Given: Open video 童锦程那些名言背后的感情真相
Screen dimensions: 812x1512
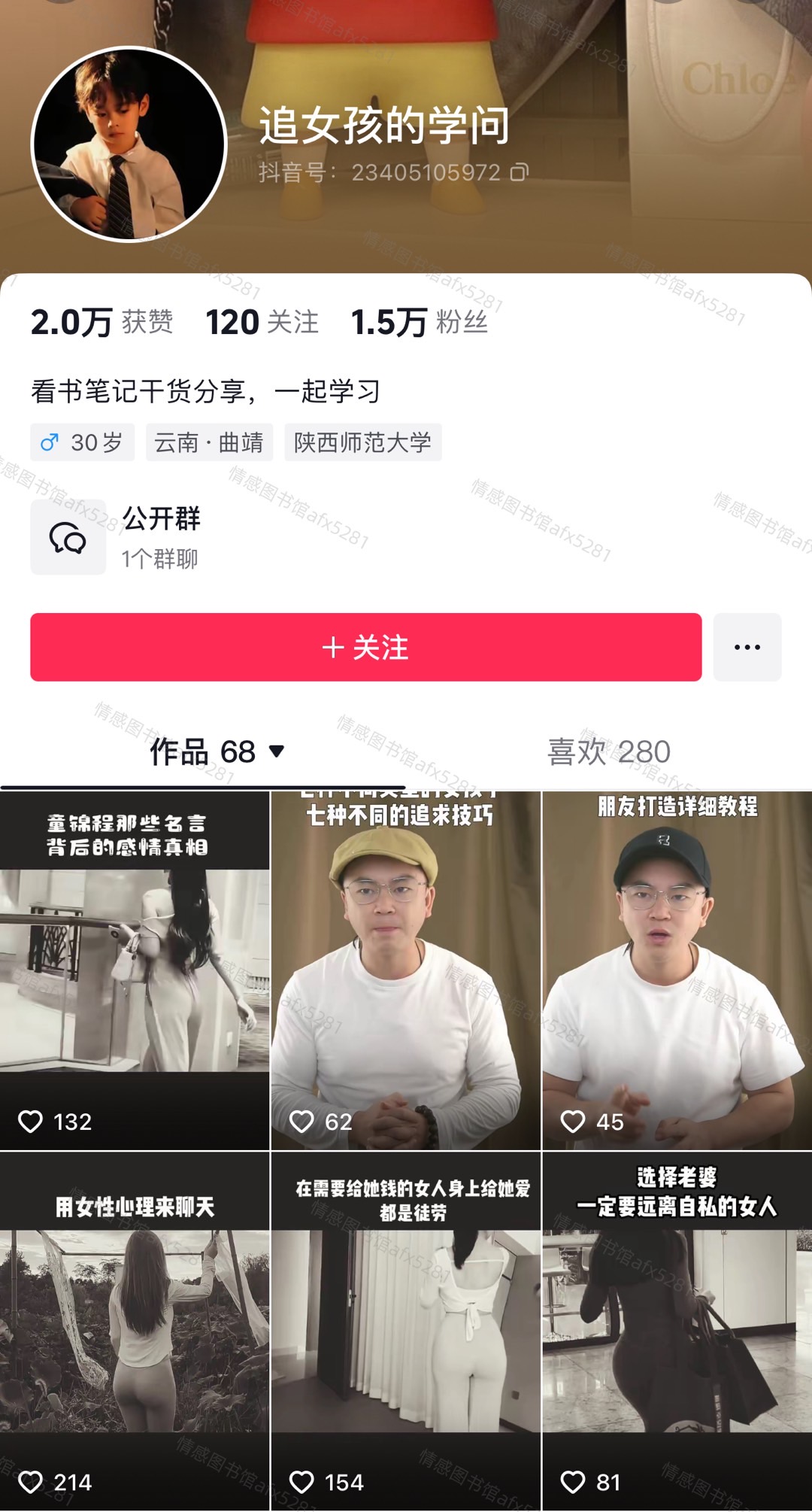Looking at the screenshot, I should point(135,970).
